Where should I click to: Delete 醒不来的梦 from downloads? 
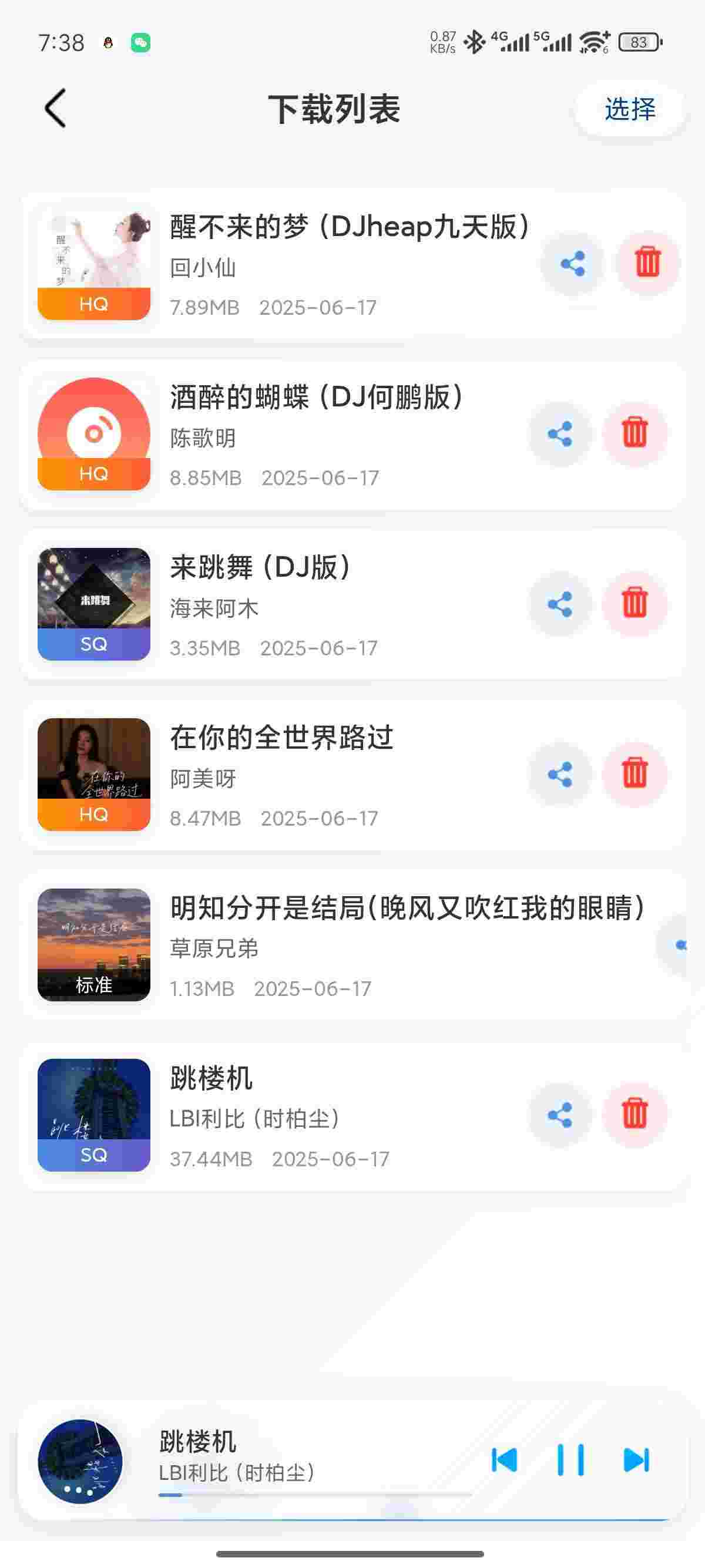click(x=647, y=263)
